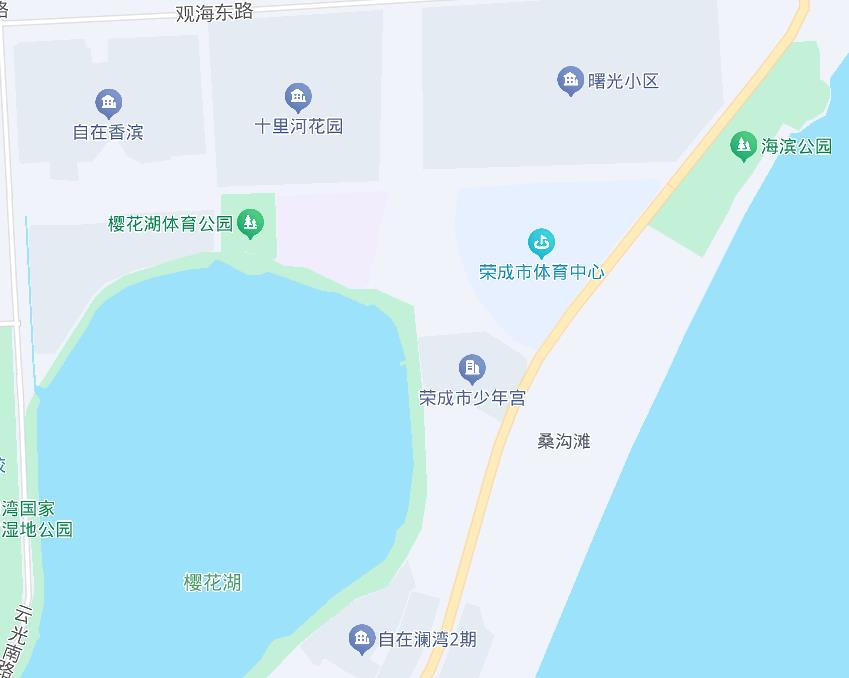
Task: Select the 荣成市少年宫 building marker
Action: click(x=472, y=369)
